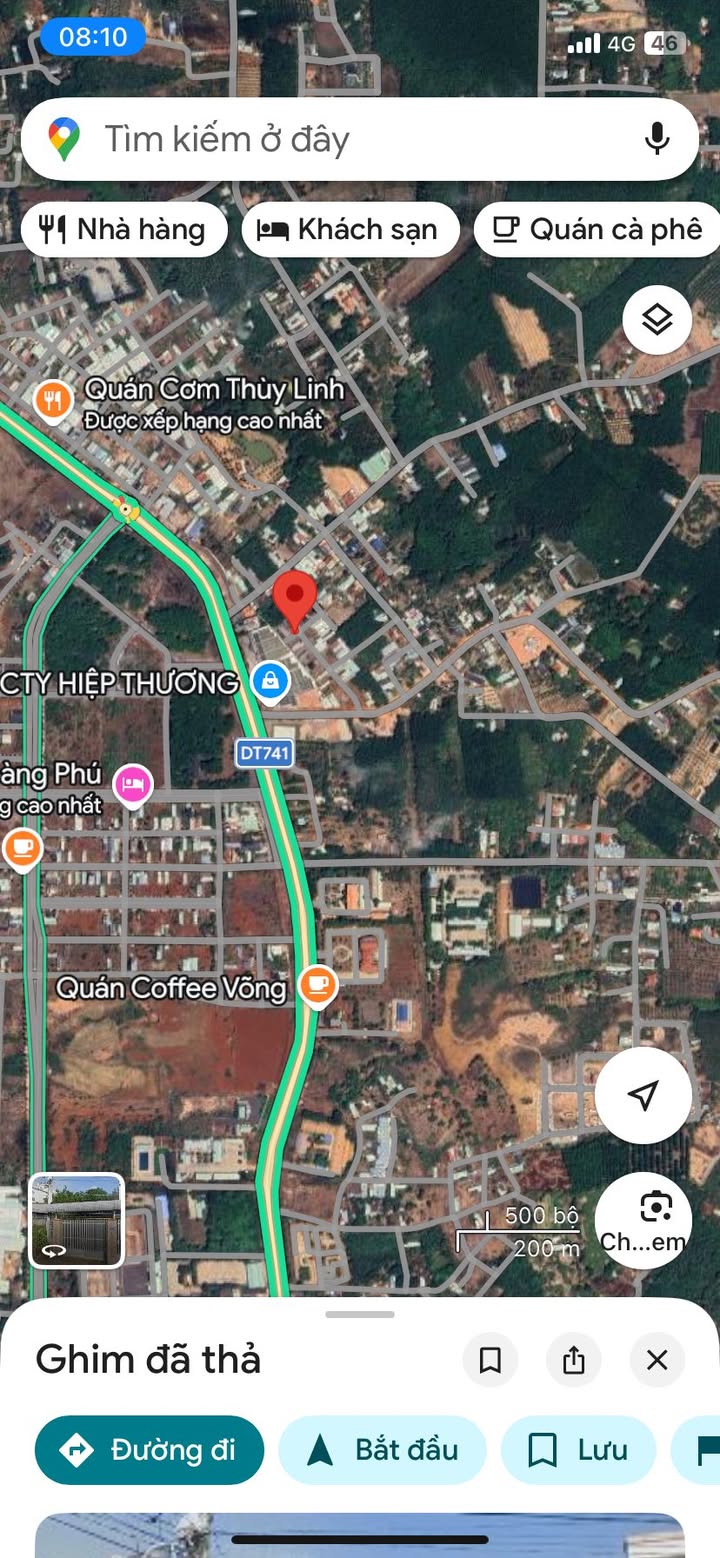Tap the "Lưu" button
Image resolution: width=720 pixels, height=1558 pixels.
click(x=578, y=1450)
